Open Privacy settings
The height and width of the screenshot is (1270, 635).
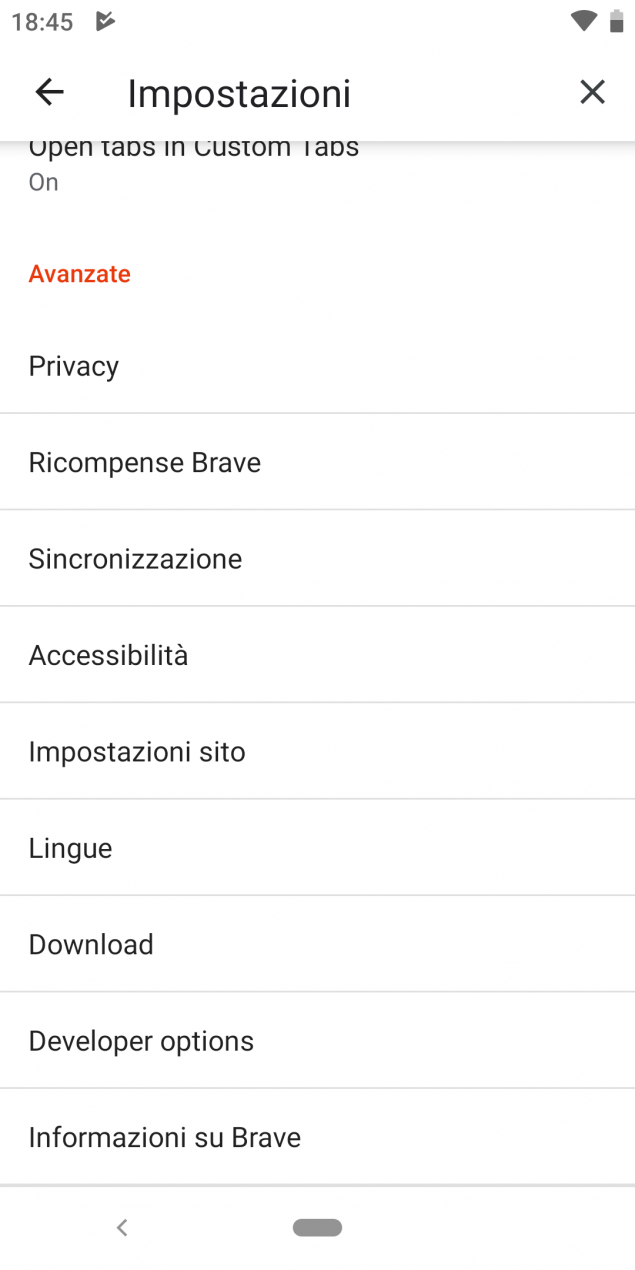pos(317,366)
